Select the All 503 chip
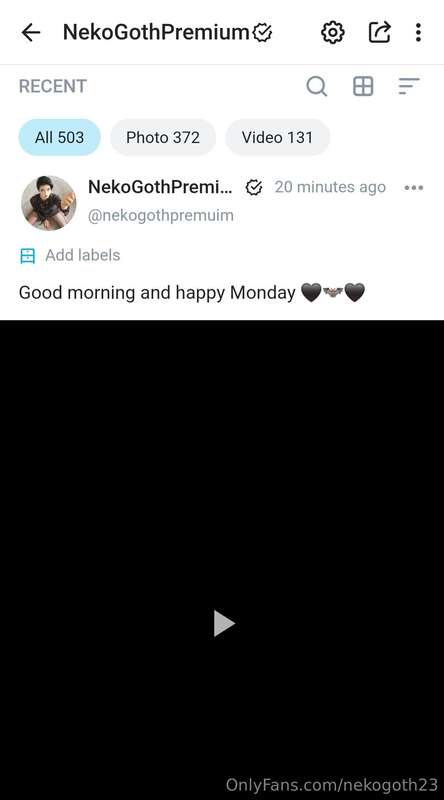The image size is (444, 800). pos(60,137)
